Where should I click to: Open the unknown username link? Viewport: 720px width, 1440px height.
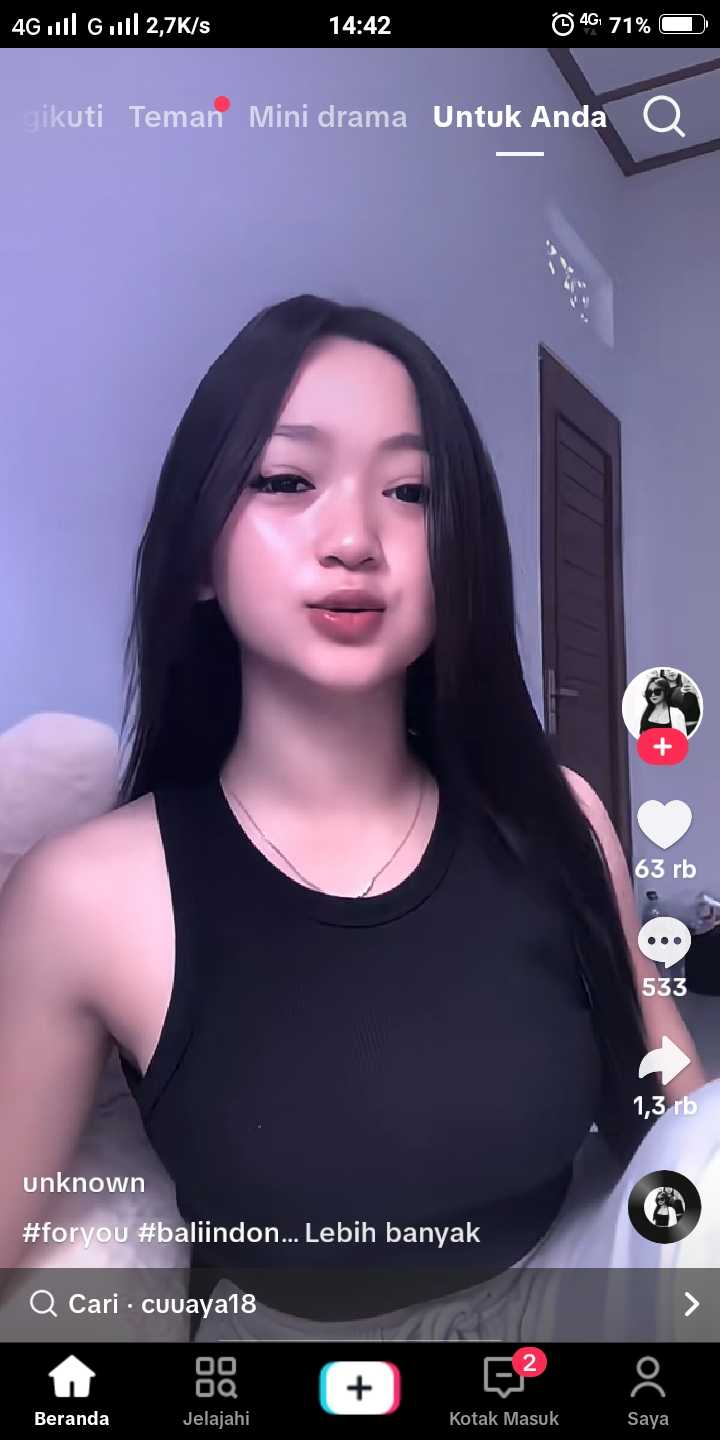pos(84,1183)
